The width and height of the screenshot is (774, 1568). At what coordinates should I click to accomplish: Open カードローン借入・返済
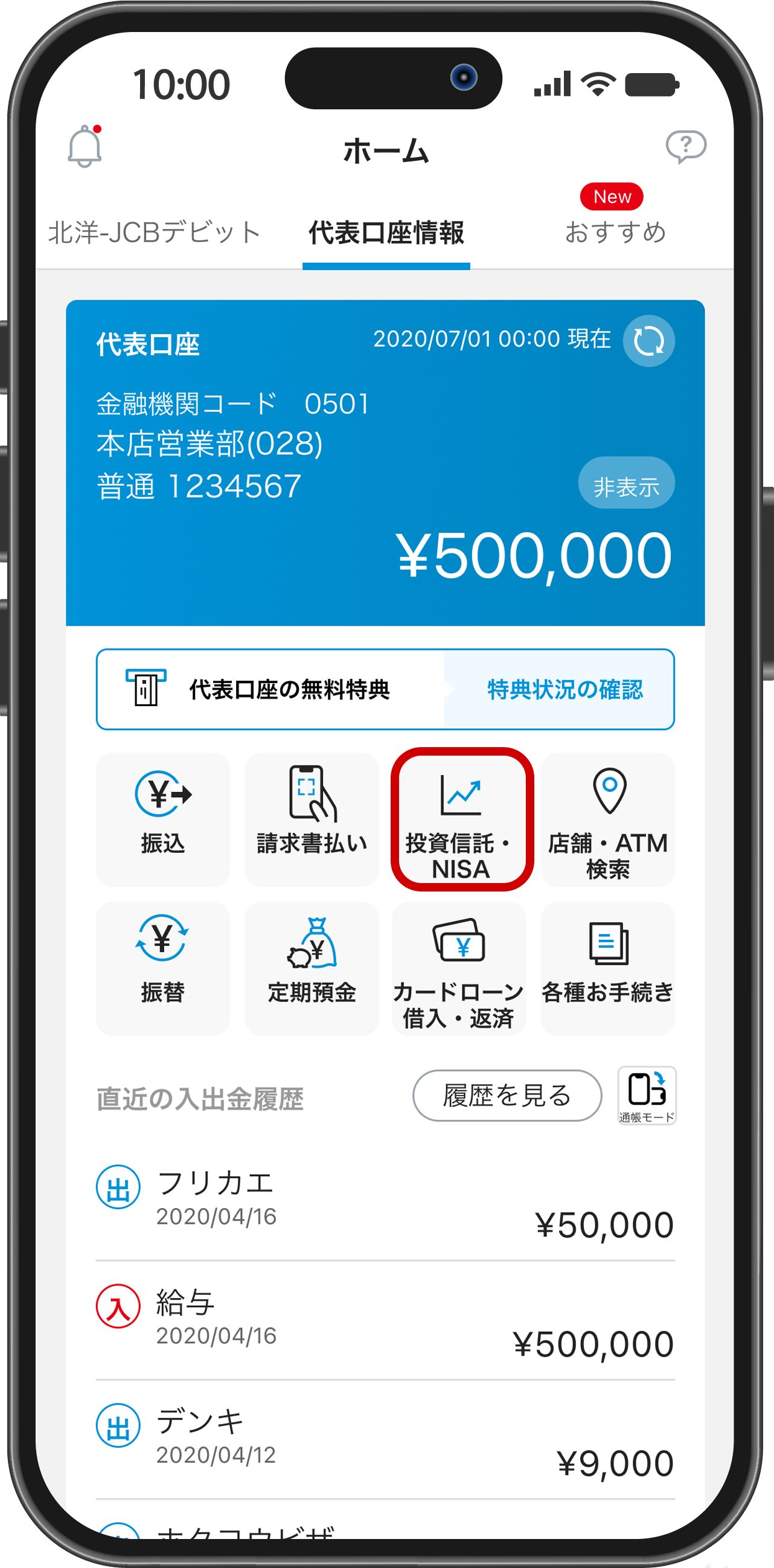tap(458, 968)
